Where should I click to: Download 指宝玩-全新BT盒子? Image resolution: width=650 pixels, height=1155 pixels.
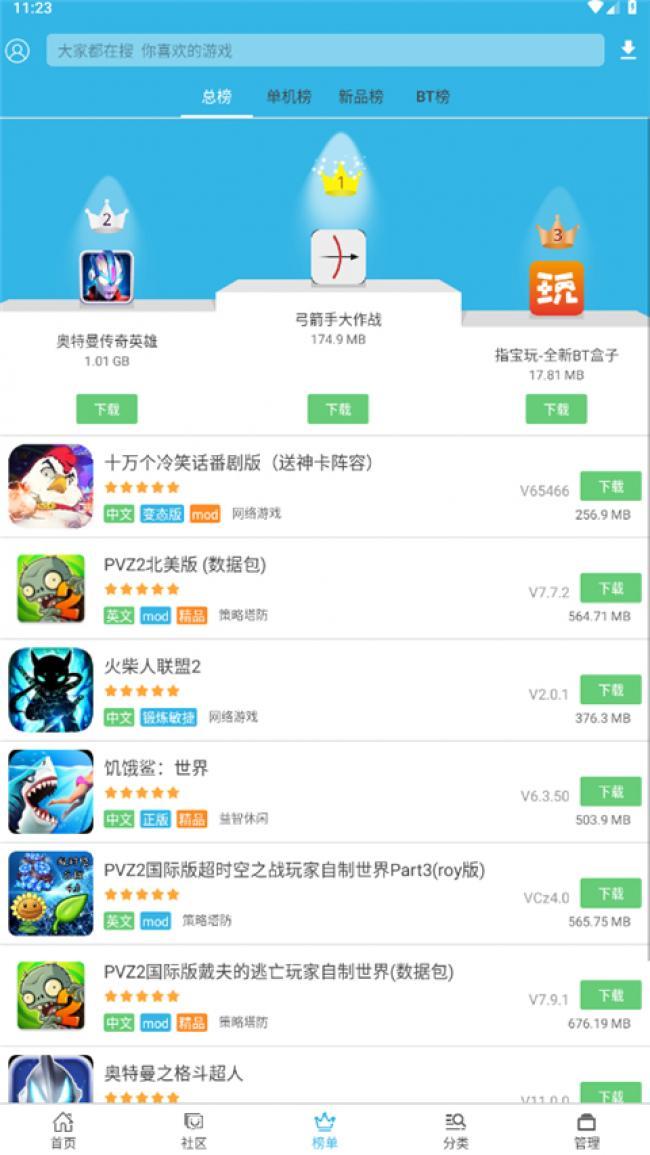pos(556,409)
